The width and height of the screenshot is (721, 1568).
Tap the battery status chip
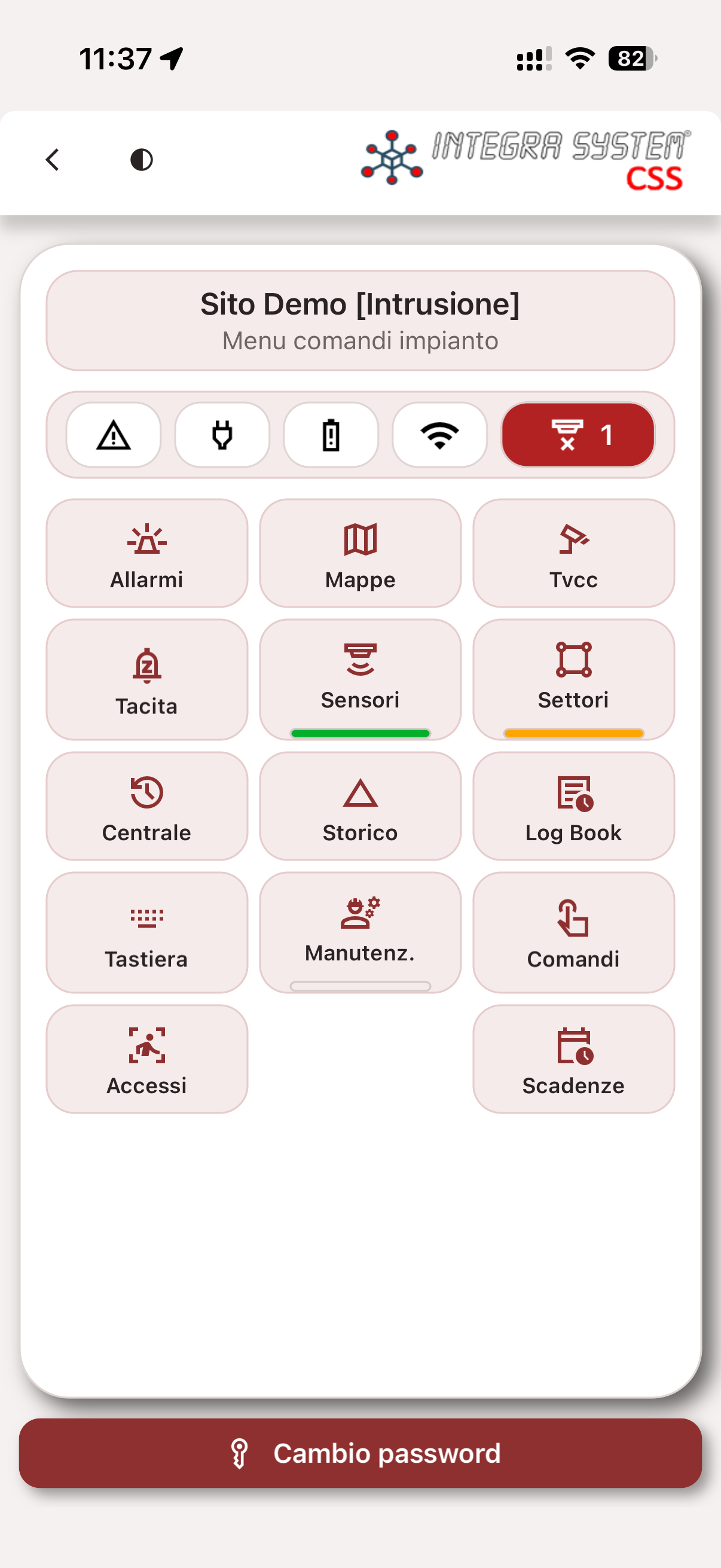(331, 435)
